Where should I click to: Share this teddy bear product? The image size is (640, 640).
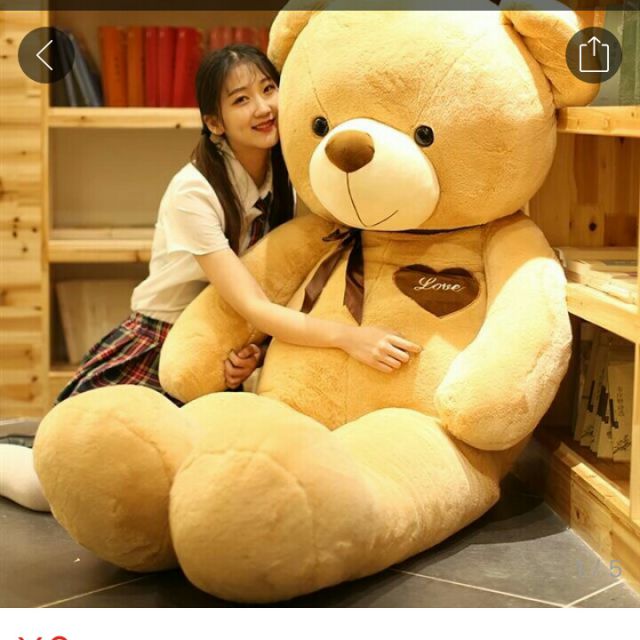click(x=593, y=55)
